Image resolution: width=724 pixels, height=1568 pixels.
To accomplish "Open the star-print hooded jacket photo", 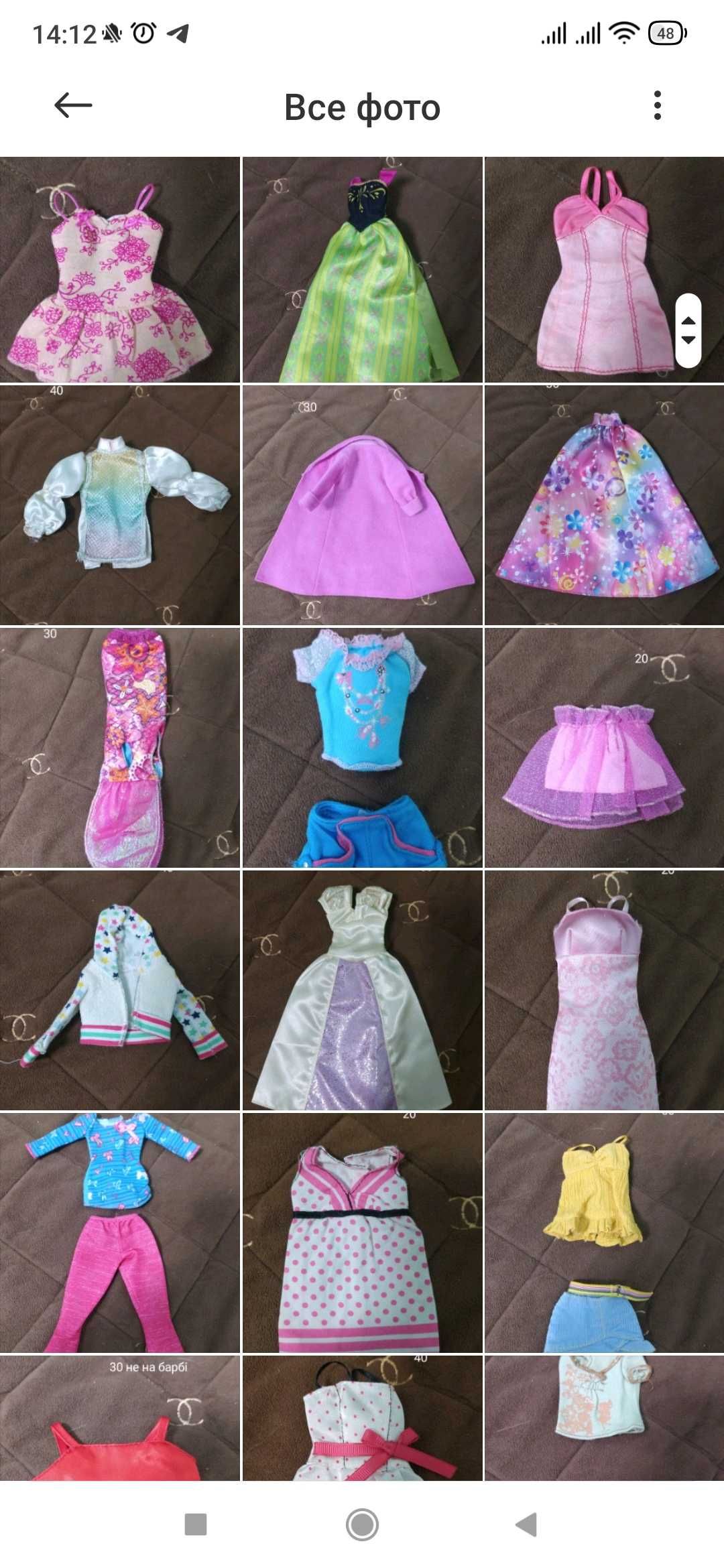I will tap(120, 990).
